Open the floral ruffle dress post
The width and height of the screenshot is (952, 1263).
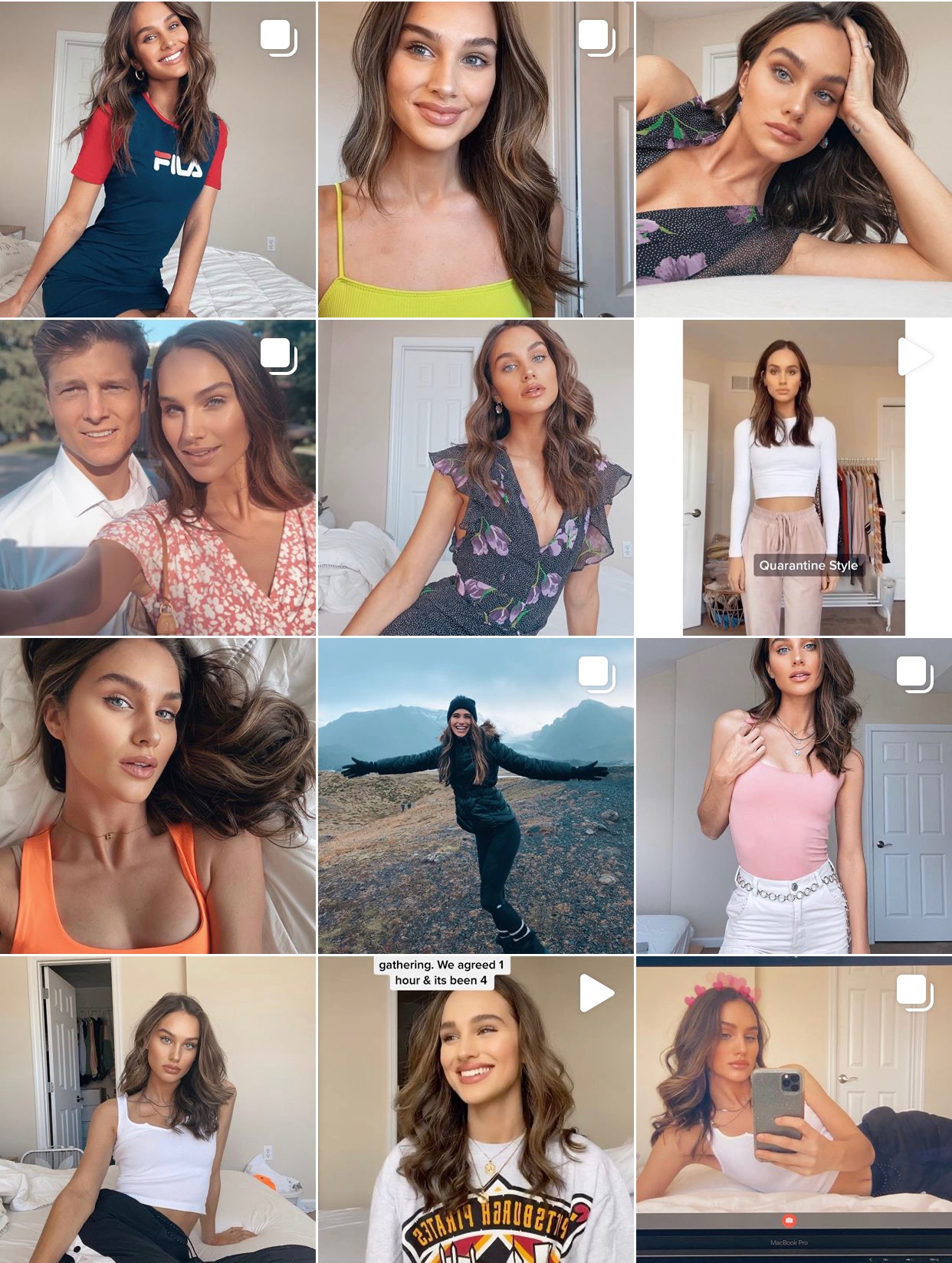(475, 478)
